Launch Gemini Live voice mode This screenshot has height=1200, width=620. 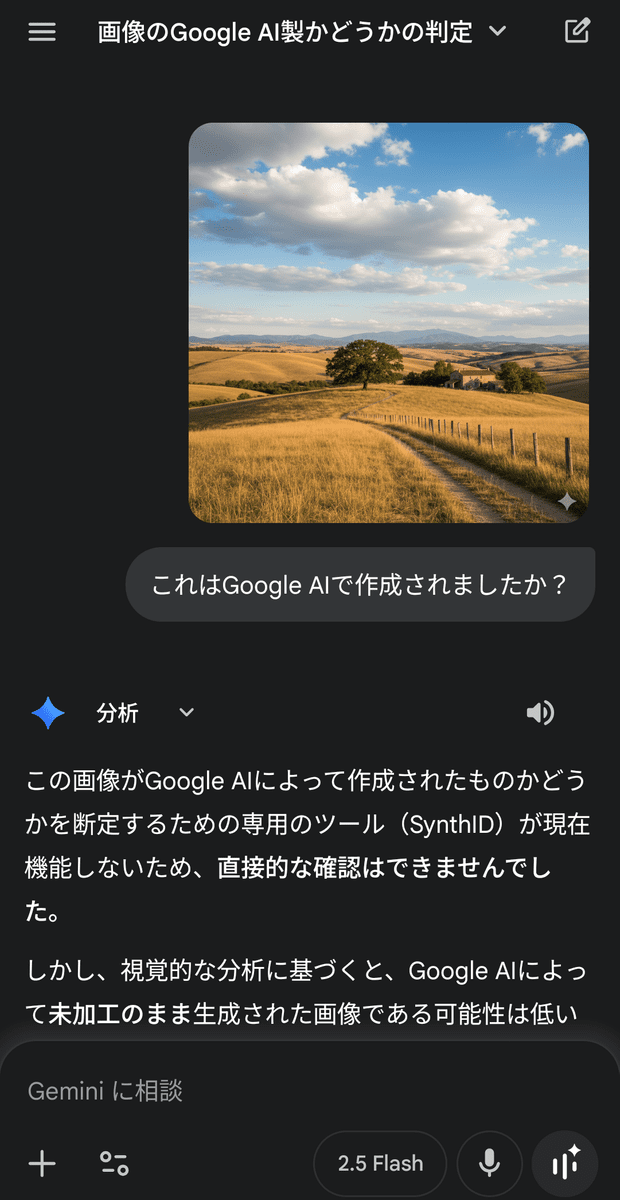[565, 1163]
